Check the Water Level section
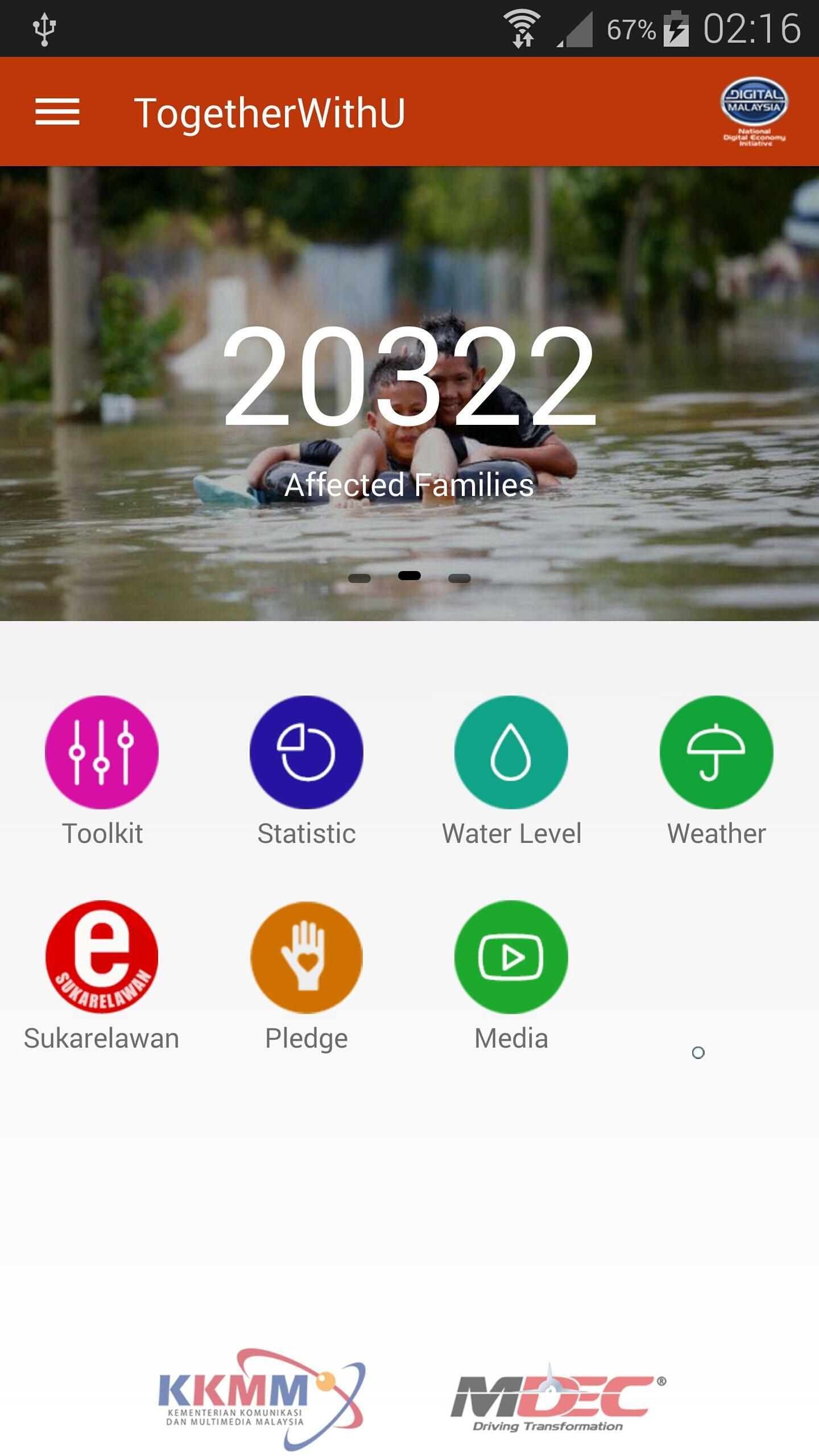This screenshot has width=819, height=1456. tap(511, 752)
